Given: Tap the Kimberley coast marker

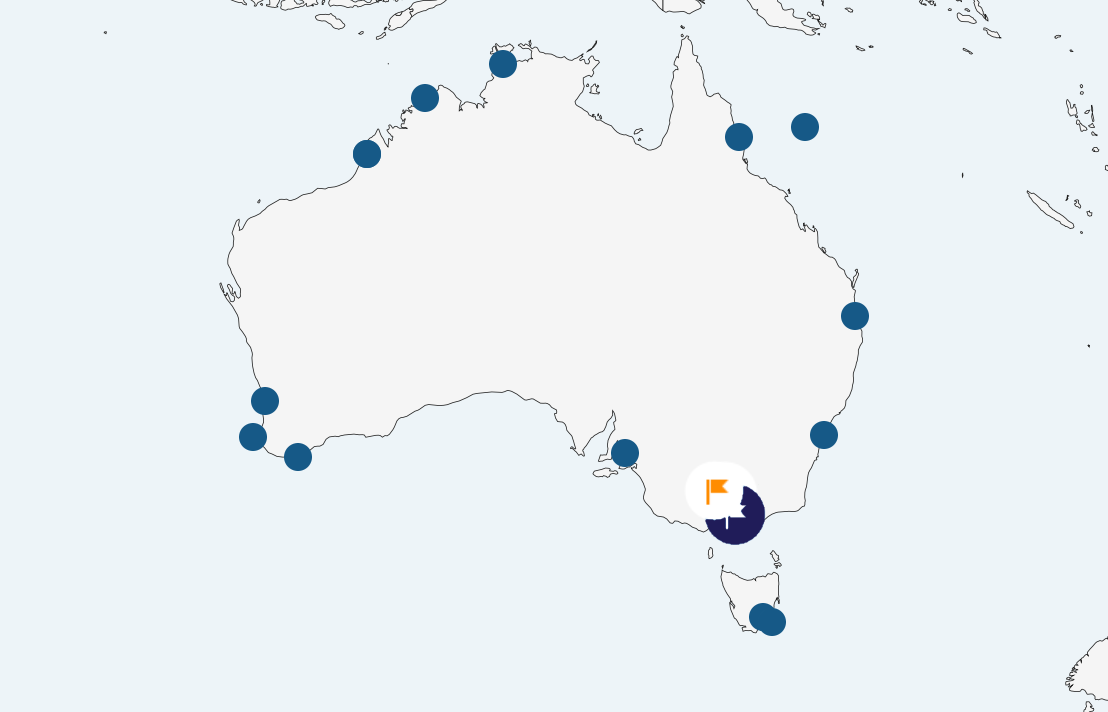Looking at the screenshot, I should 425,98.
